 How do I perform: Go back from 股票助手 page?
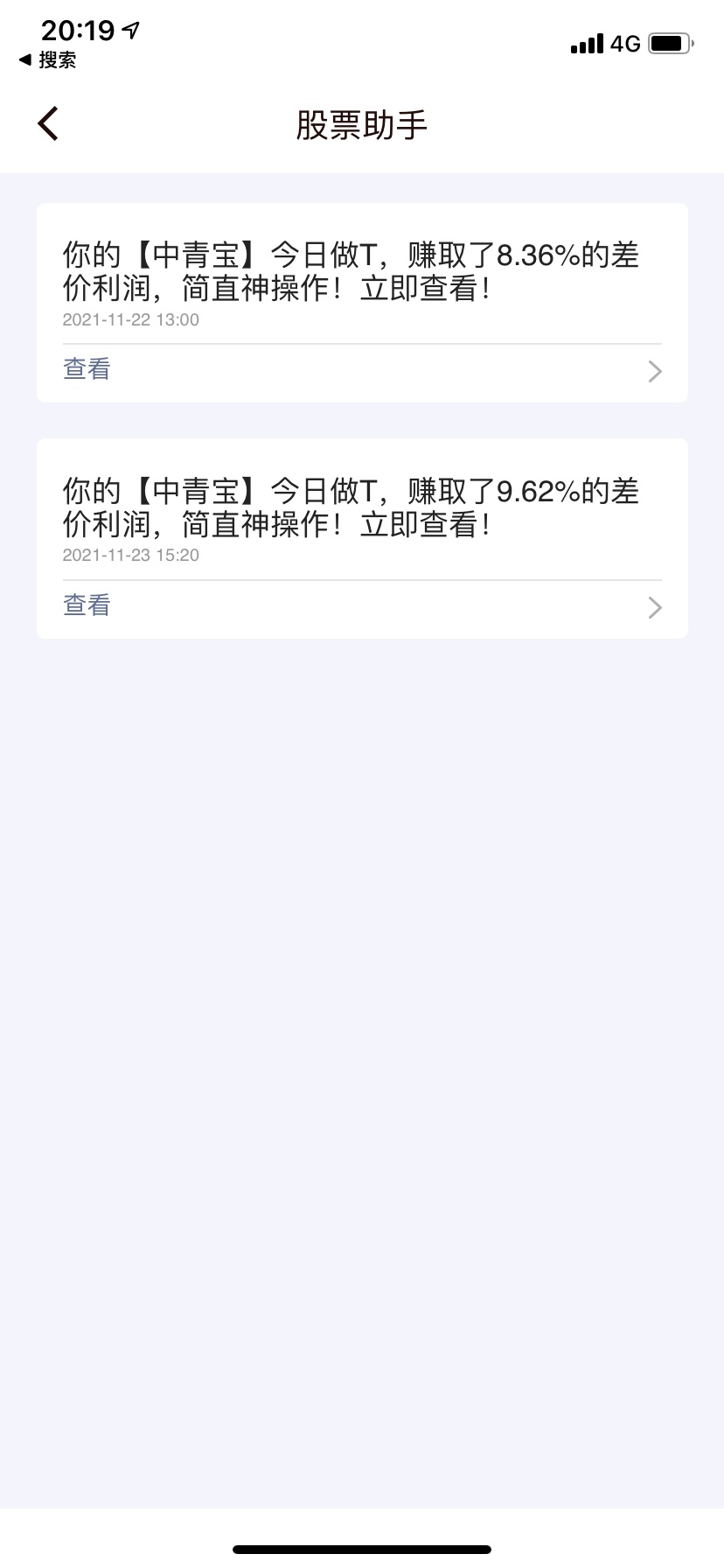pyautogui.click(x=48, y=123)
